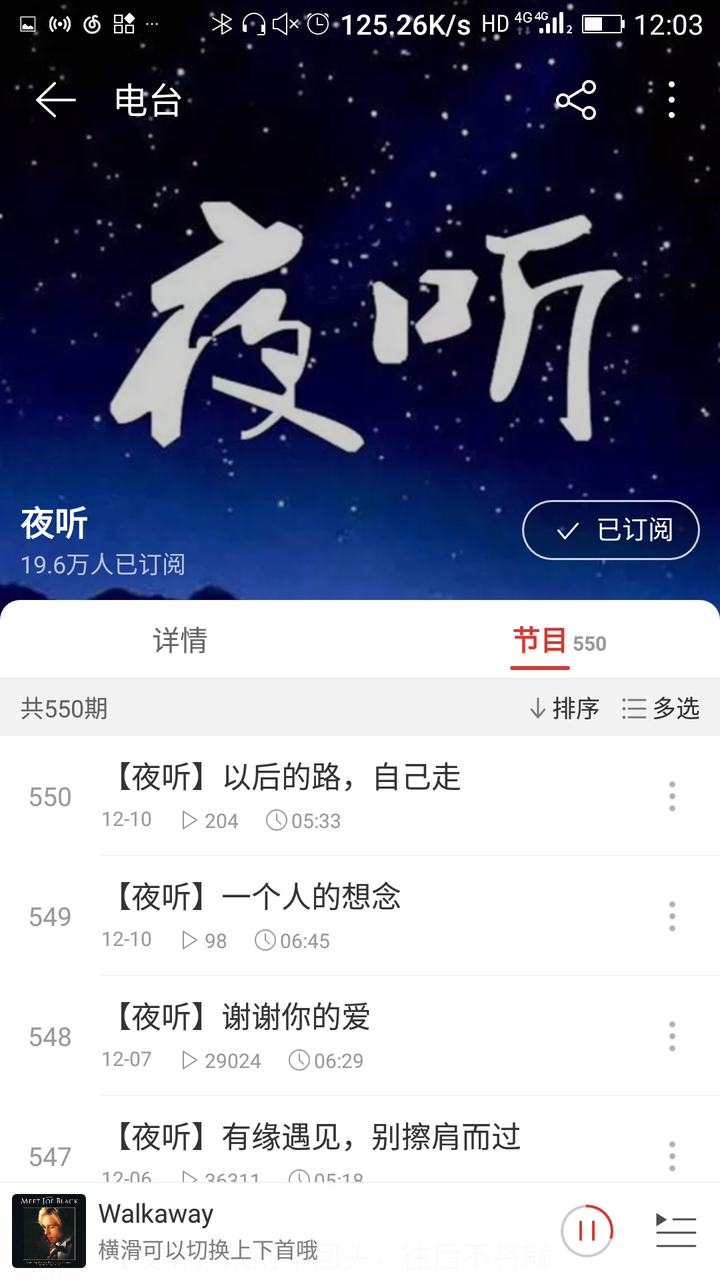The height and width of the screenshot is (1280, 720).
Task: Open more options for episode 550
Action: click(x=672, y=796)
